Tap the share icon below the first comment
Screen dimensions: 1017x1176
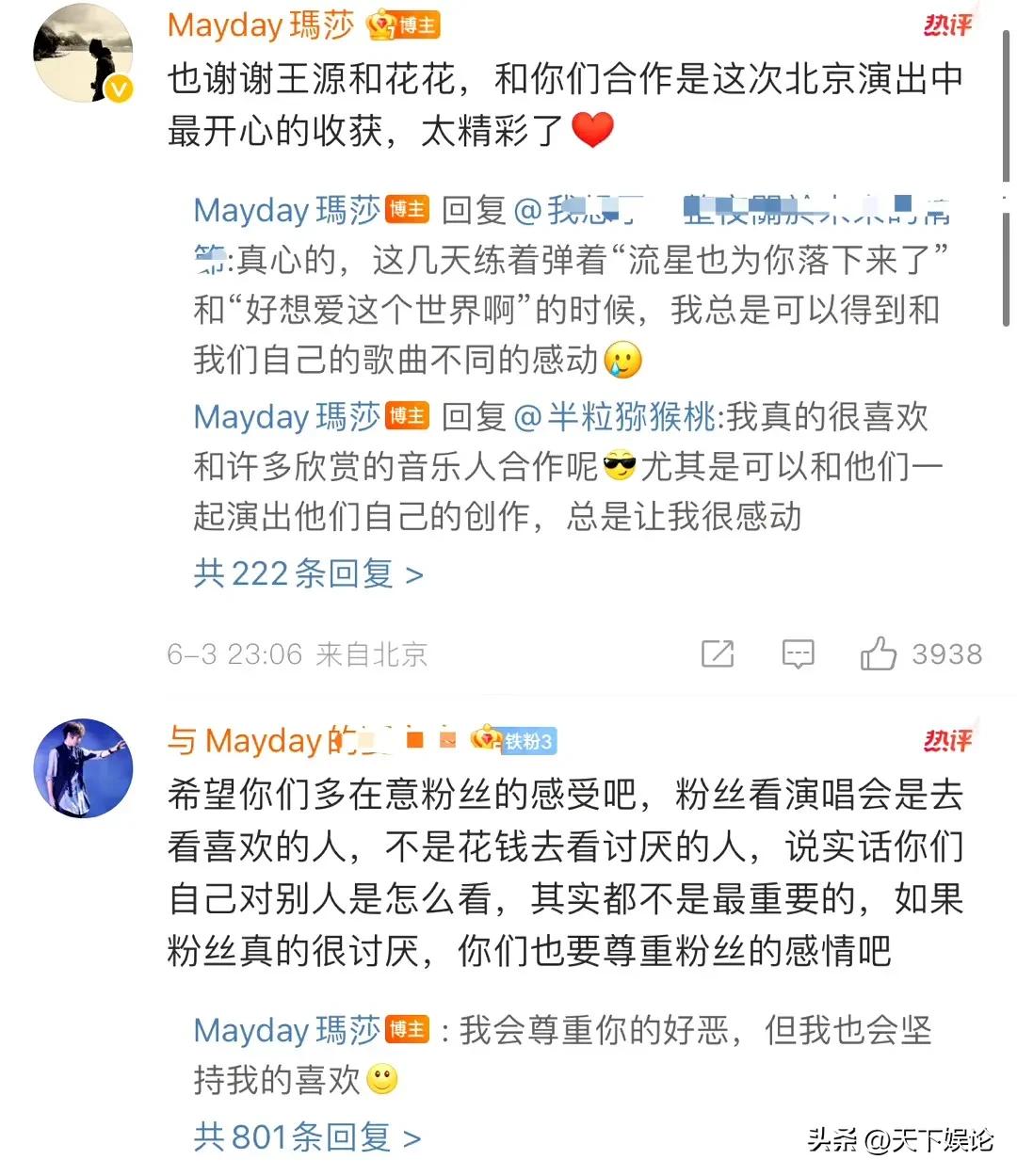tap(718, 652)
